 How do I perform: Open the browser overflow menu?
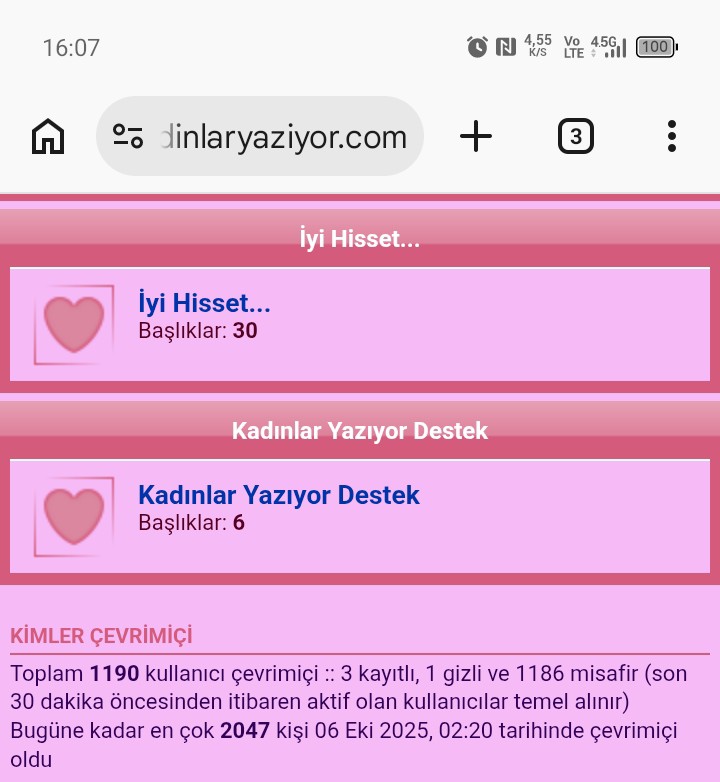click(x=671, y=136)
